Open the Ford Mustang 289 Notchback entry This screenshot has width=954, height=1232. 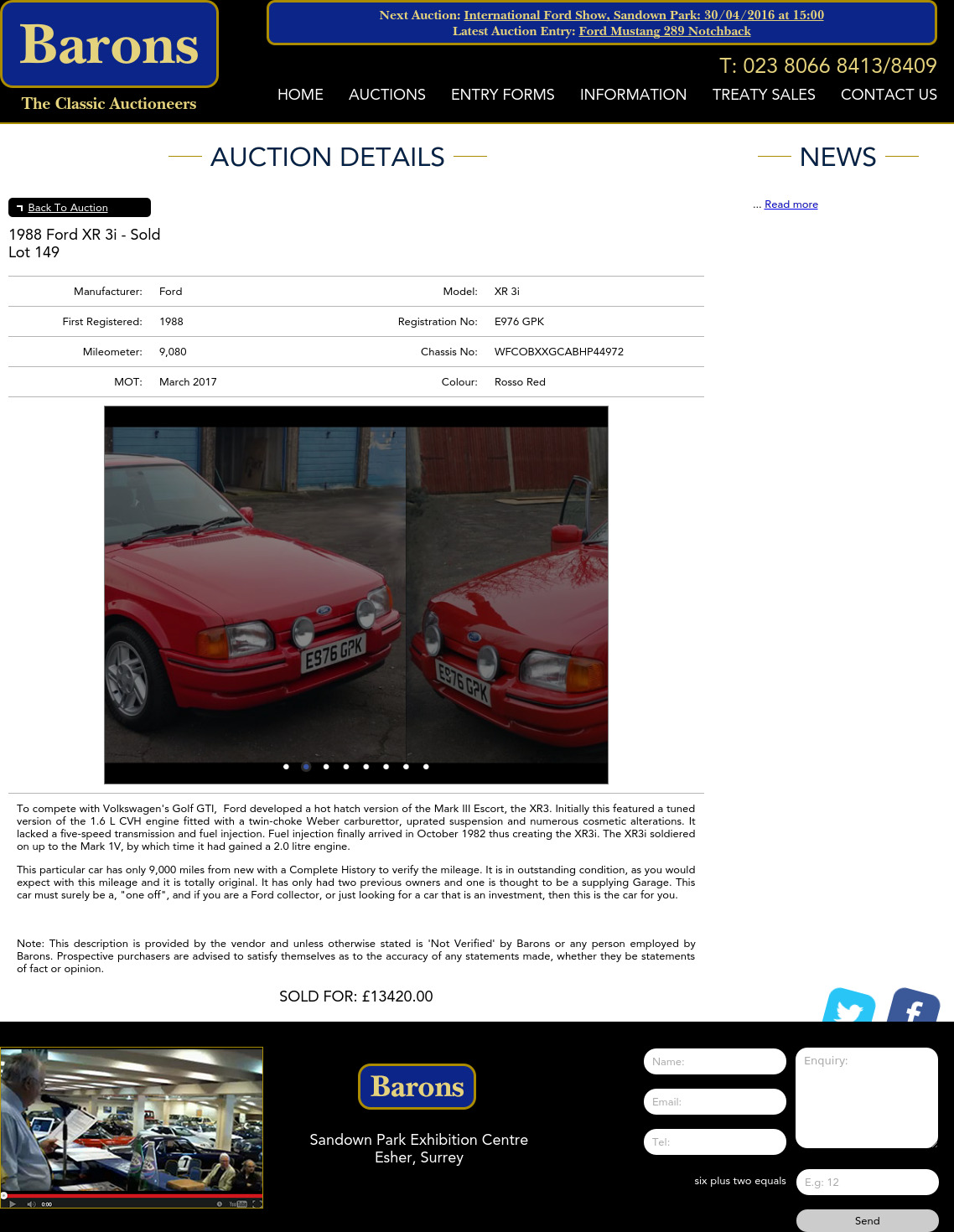tap(664, 31)
